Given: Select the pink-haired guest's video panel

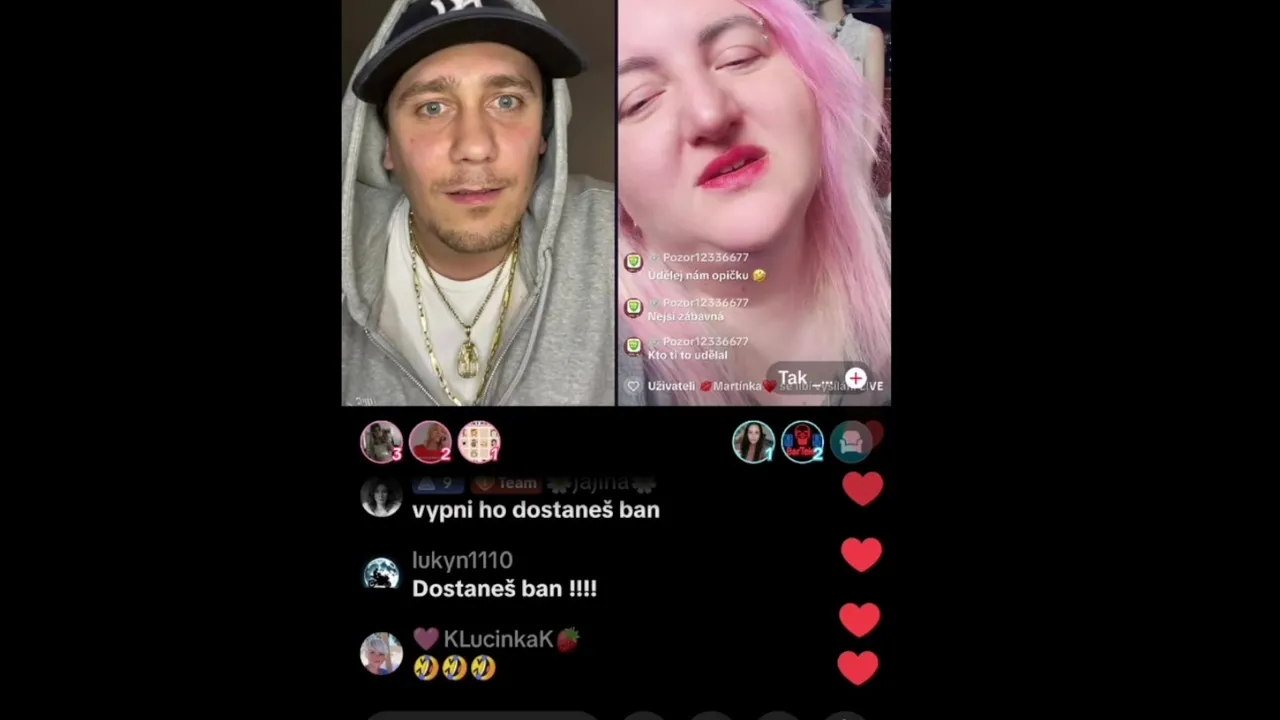Looking at the screenshot, I should tap(754, 150).
